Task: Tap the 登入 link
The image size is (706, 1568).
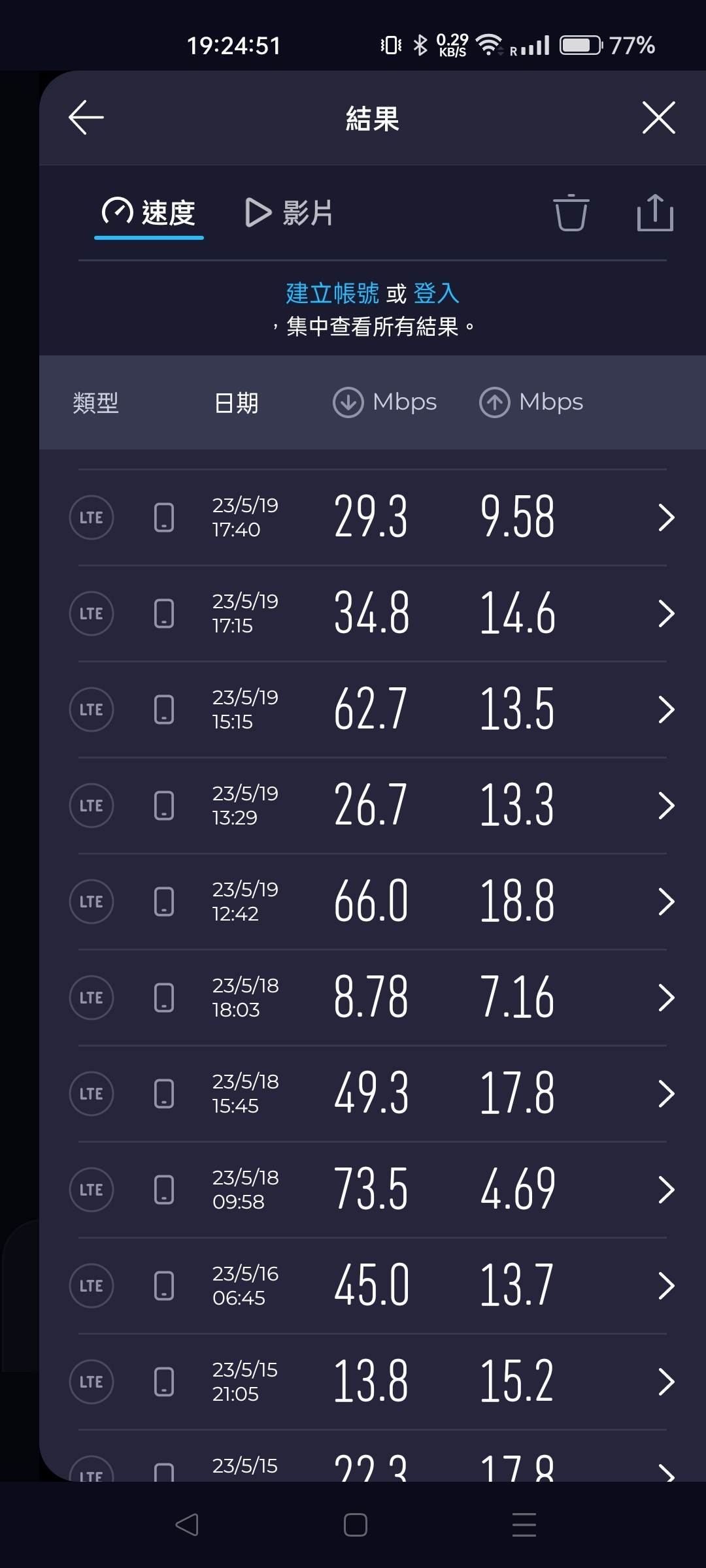Action: click(x=436, y=293)
